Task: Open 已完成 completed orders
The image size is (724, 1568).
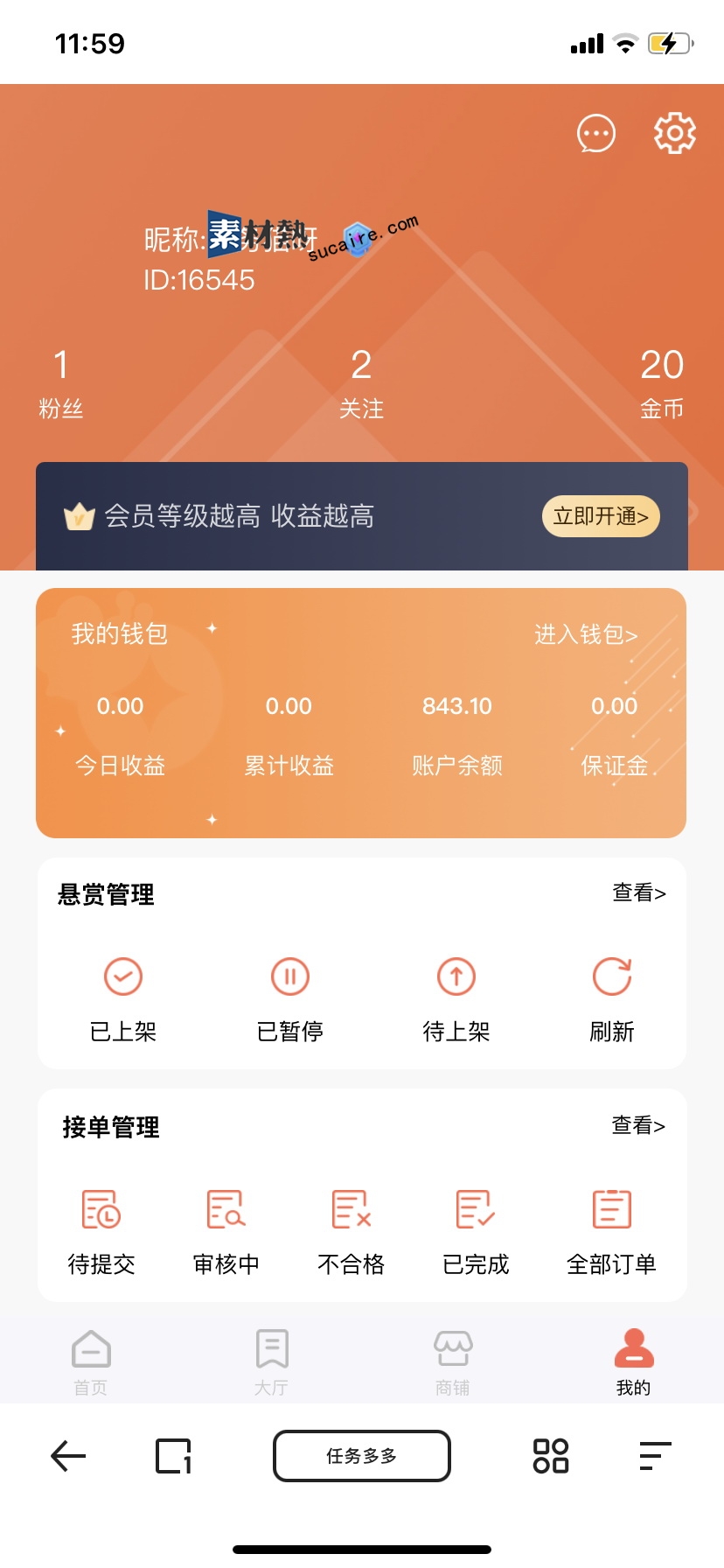Action: click(x=476, y=1233)
